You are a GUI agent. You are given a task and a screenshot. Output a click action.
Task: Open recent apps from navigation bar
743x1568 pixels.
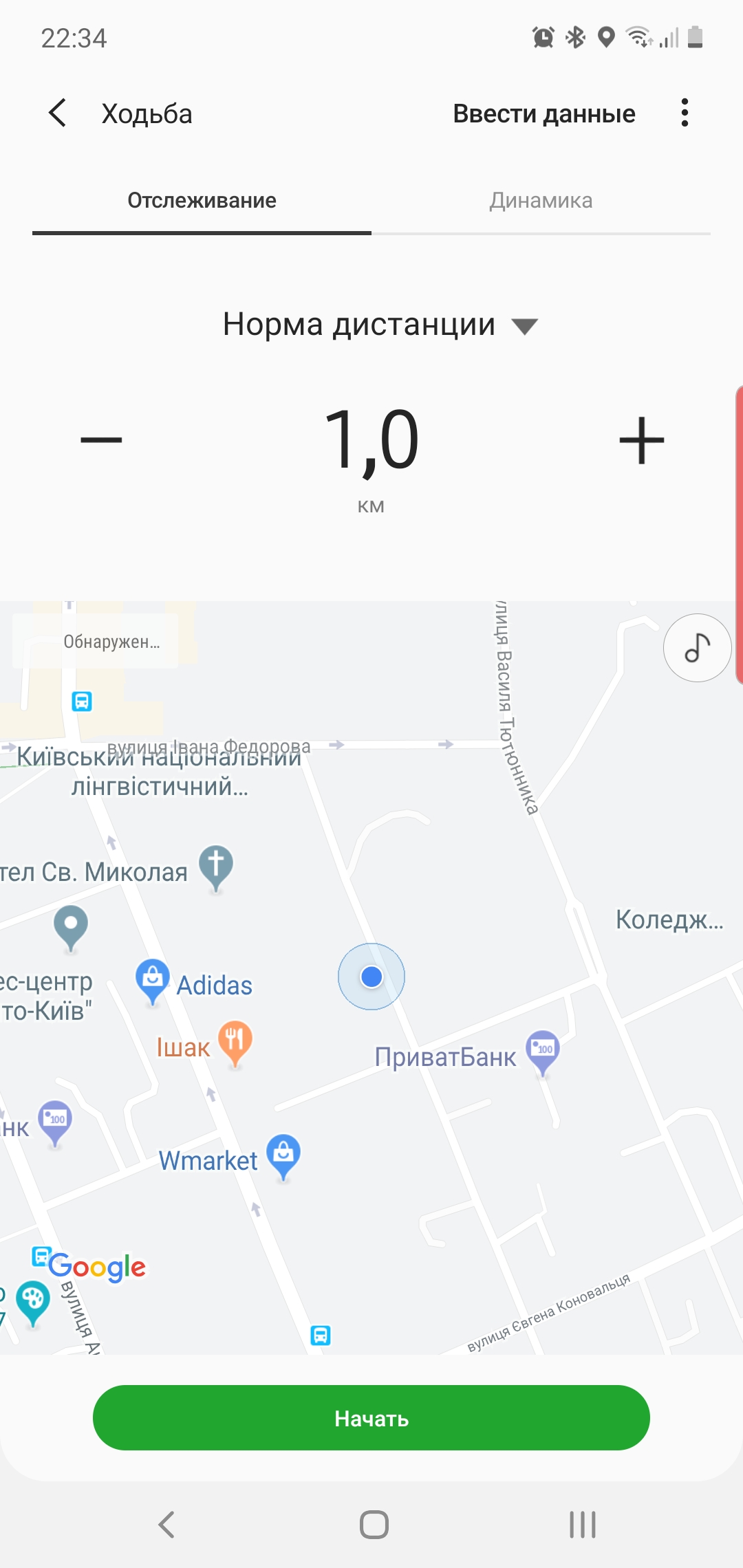(582, 1524)
